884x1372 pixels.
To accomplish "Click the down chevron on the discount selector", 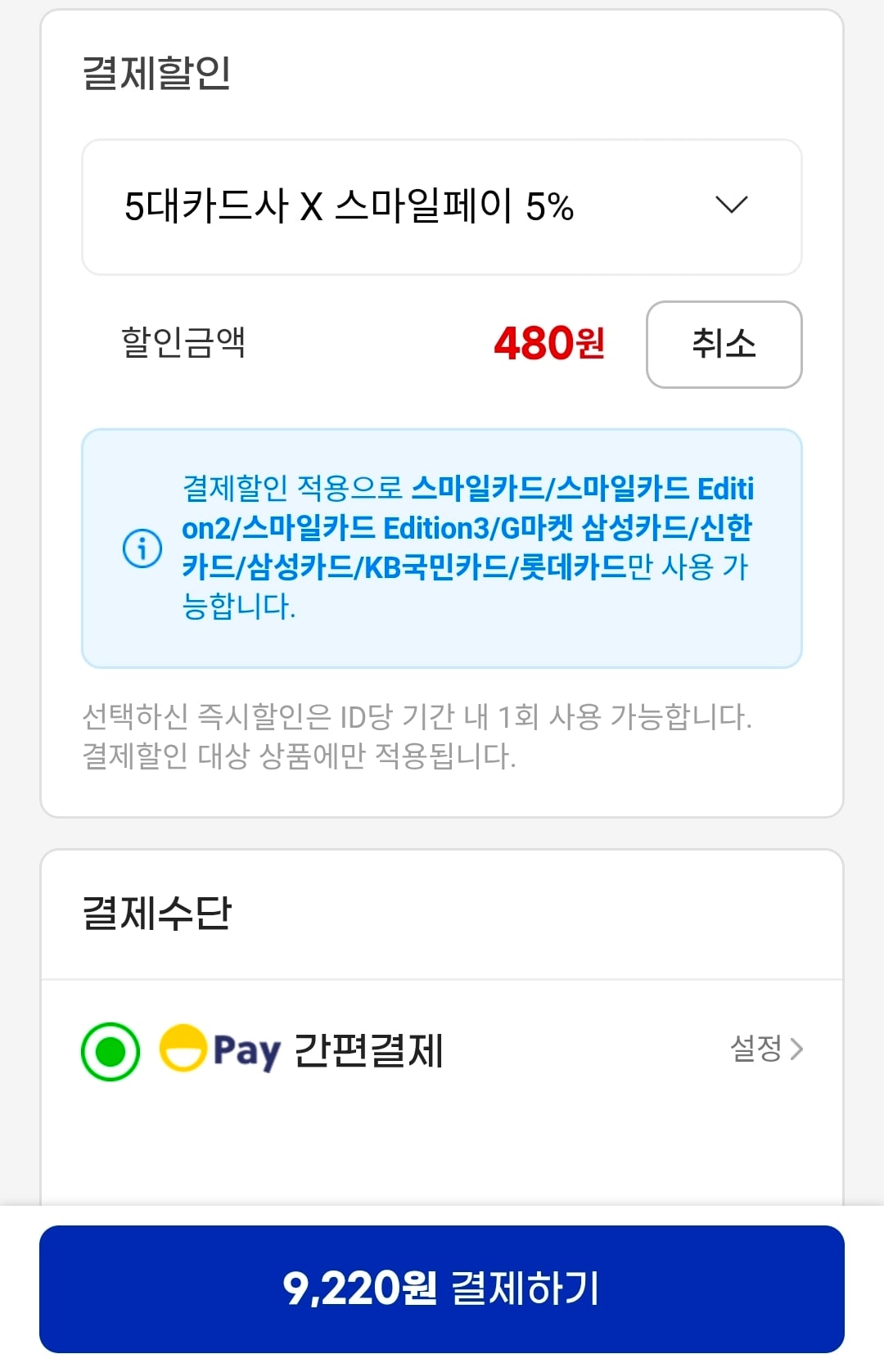I will 731,205.
